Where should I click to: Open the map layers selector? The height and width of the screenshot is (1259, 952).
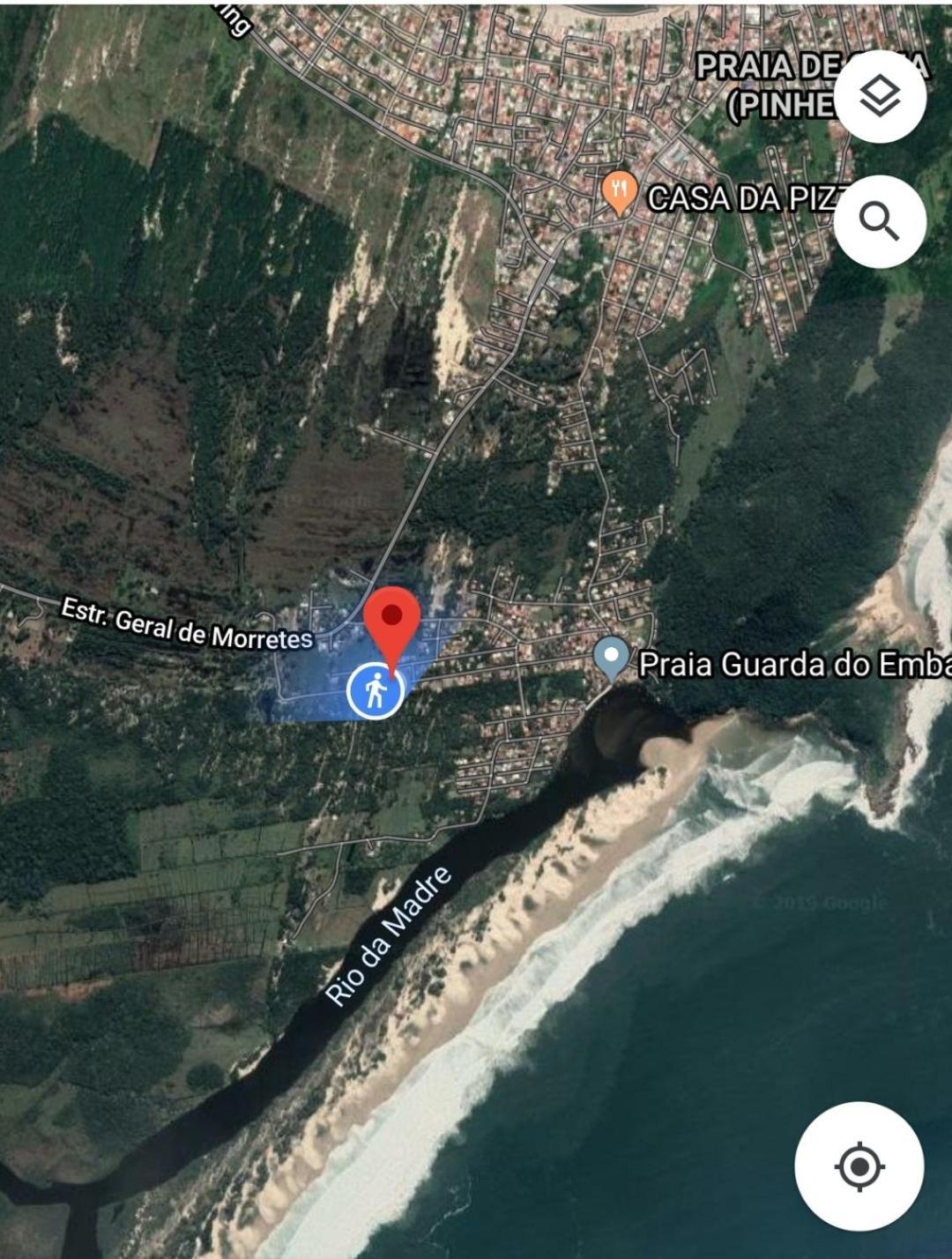coord(879,96)
